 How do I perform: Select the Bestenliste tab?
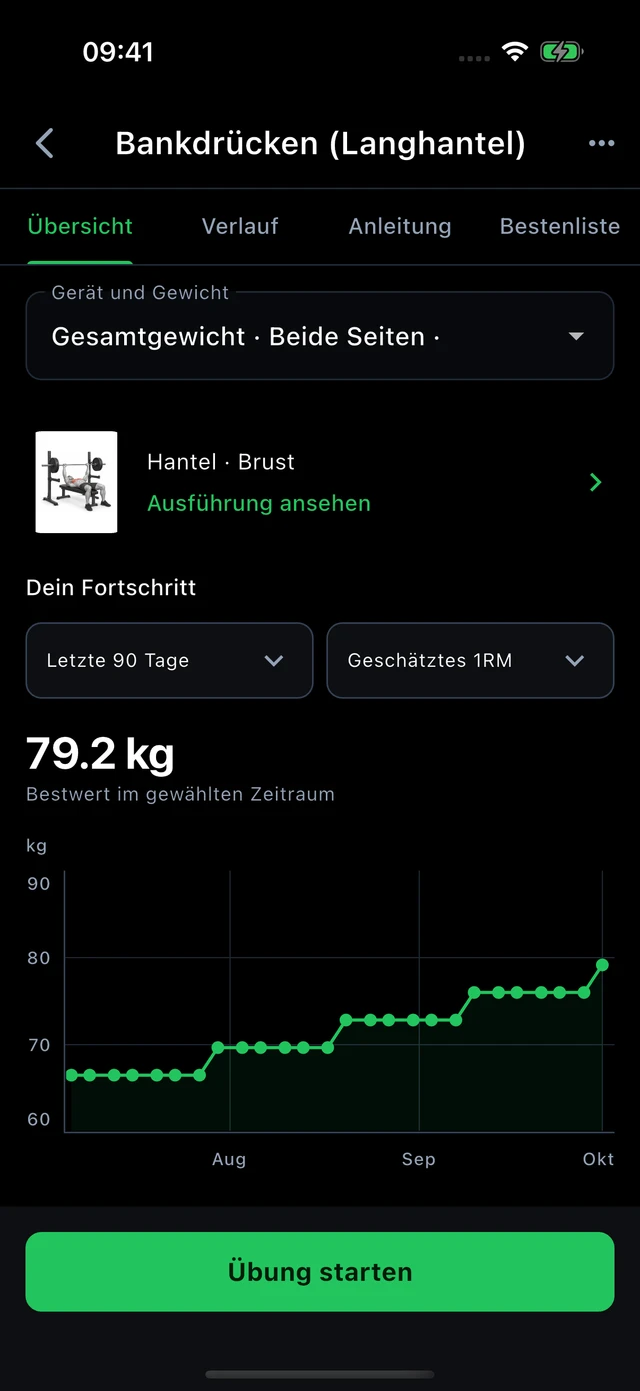(560, 226)
